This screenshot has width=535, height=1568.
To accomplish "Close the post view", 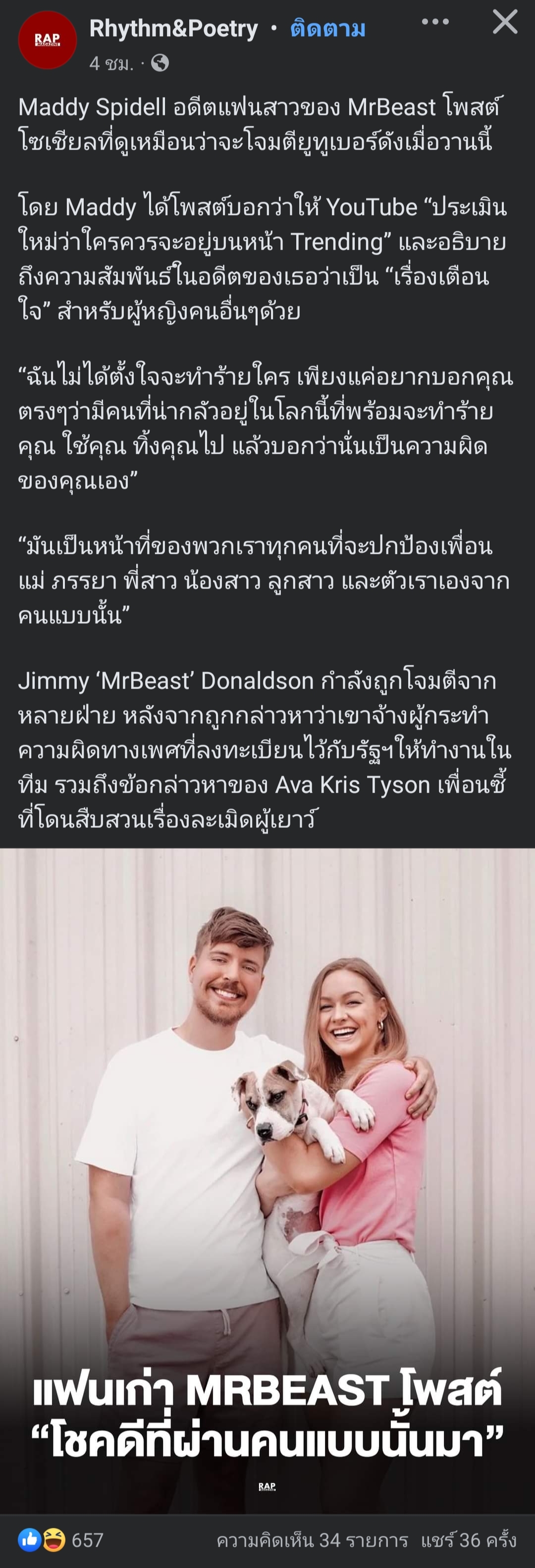I will tap(505, 22).
